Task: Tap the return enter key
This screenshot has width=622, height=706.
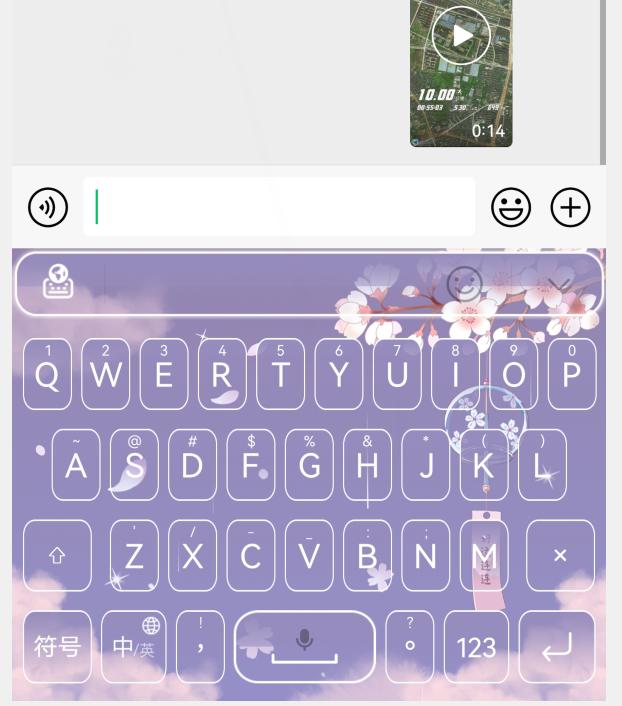Action: pos(557,647)
